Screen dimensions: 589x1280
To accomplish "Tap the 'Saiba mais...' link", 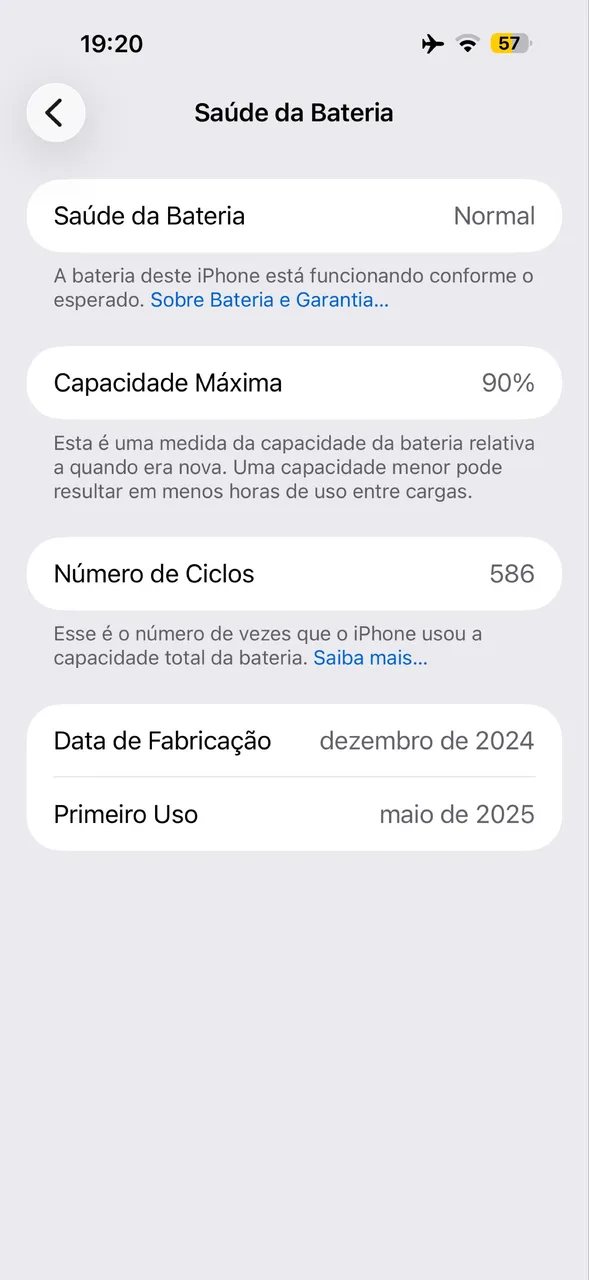I will pos(370,658).
